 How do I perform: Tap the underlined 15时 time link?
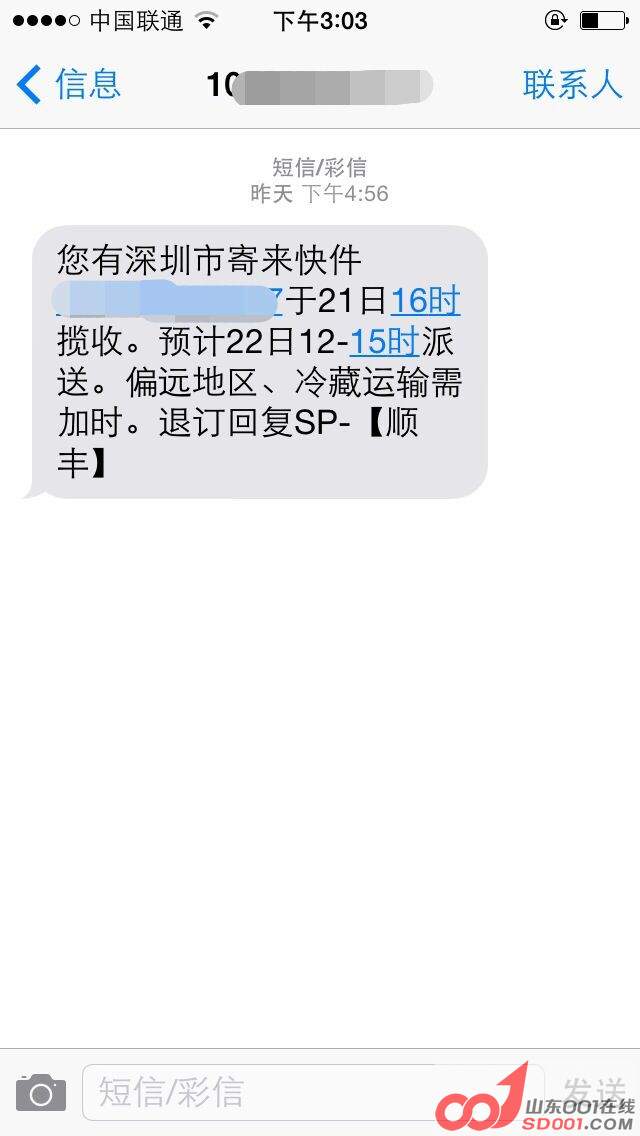[384, 342]
